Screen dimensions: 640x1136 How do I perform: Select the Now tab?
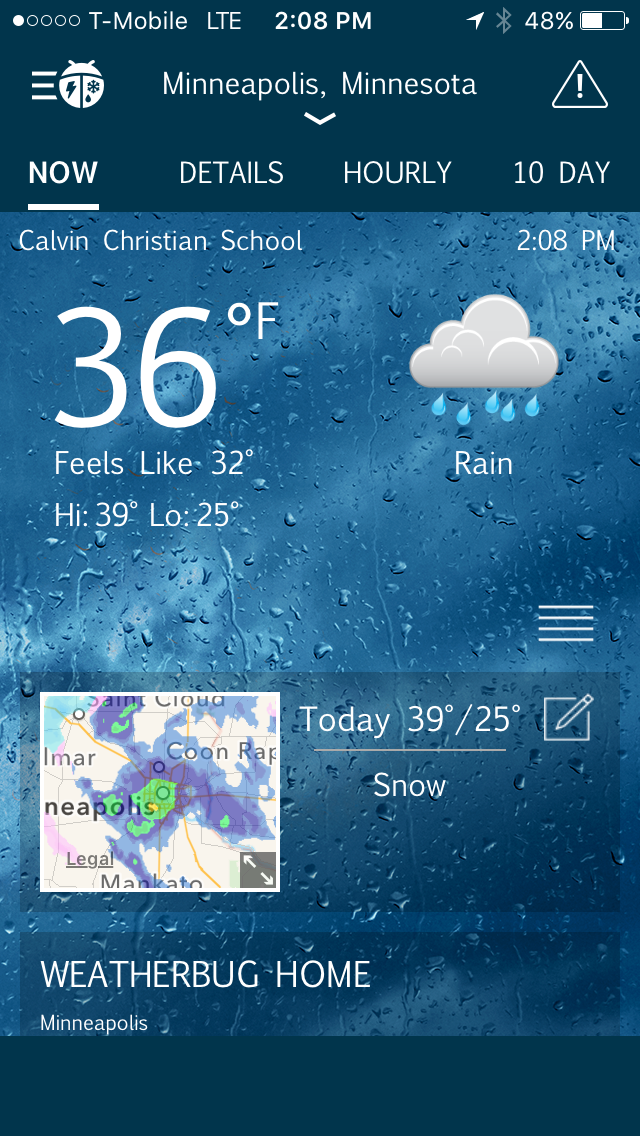coord(63,173)
